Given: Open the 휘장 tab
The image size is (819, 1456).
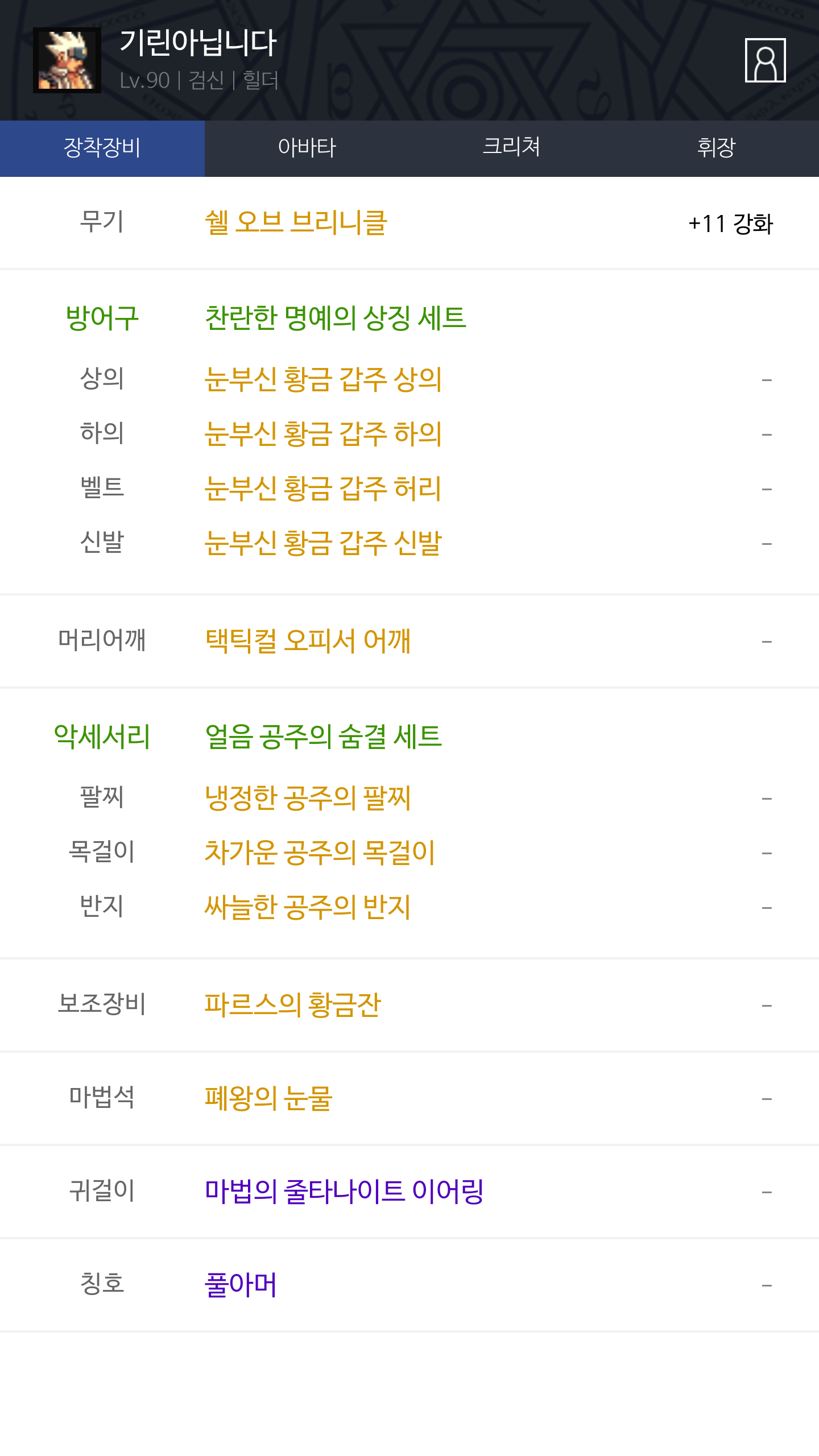Looking at the screenshot, I should (x=716, y=148).
